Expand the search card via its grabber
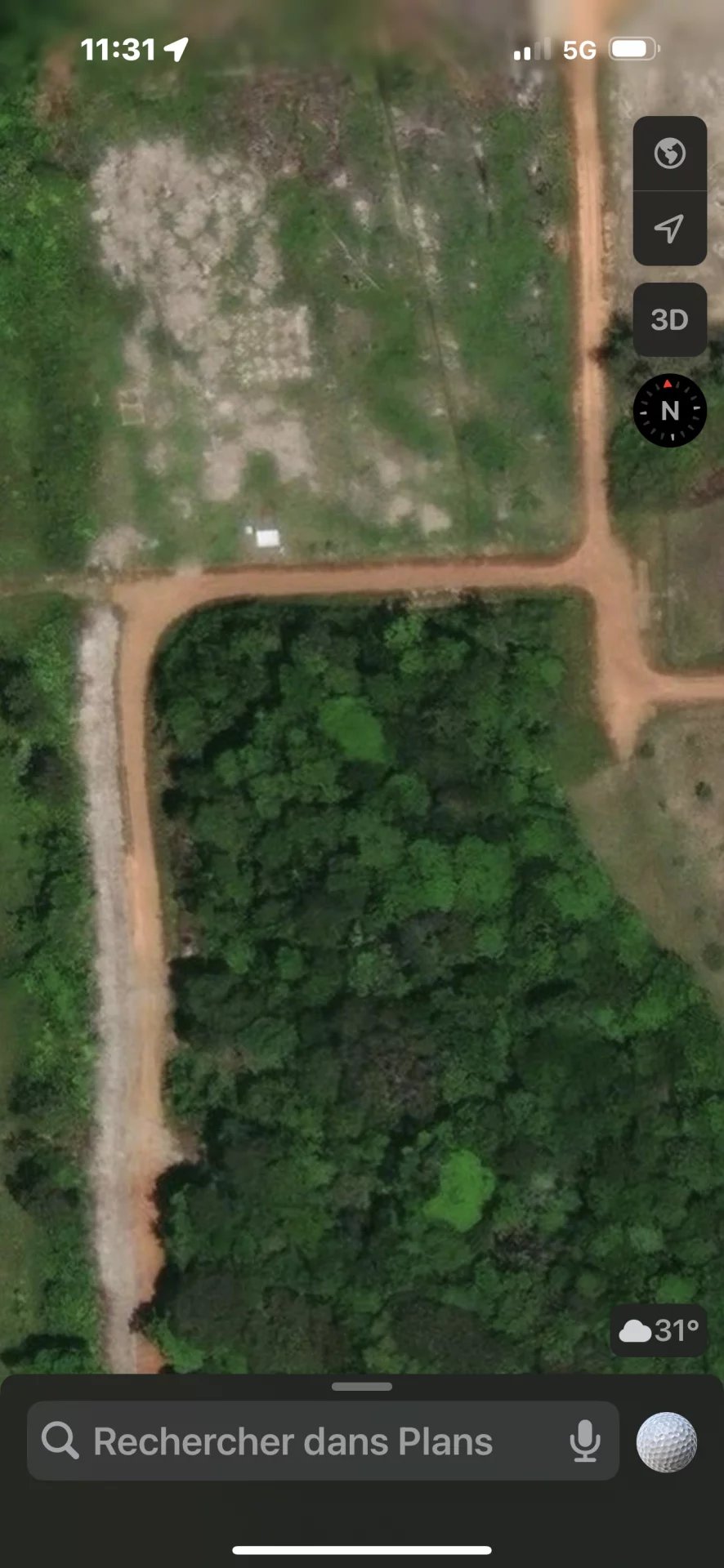724x1568 pixels. click(362, 1387)
